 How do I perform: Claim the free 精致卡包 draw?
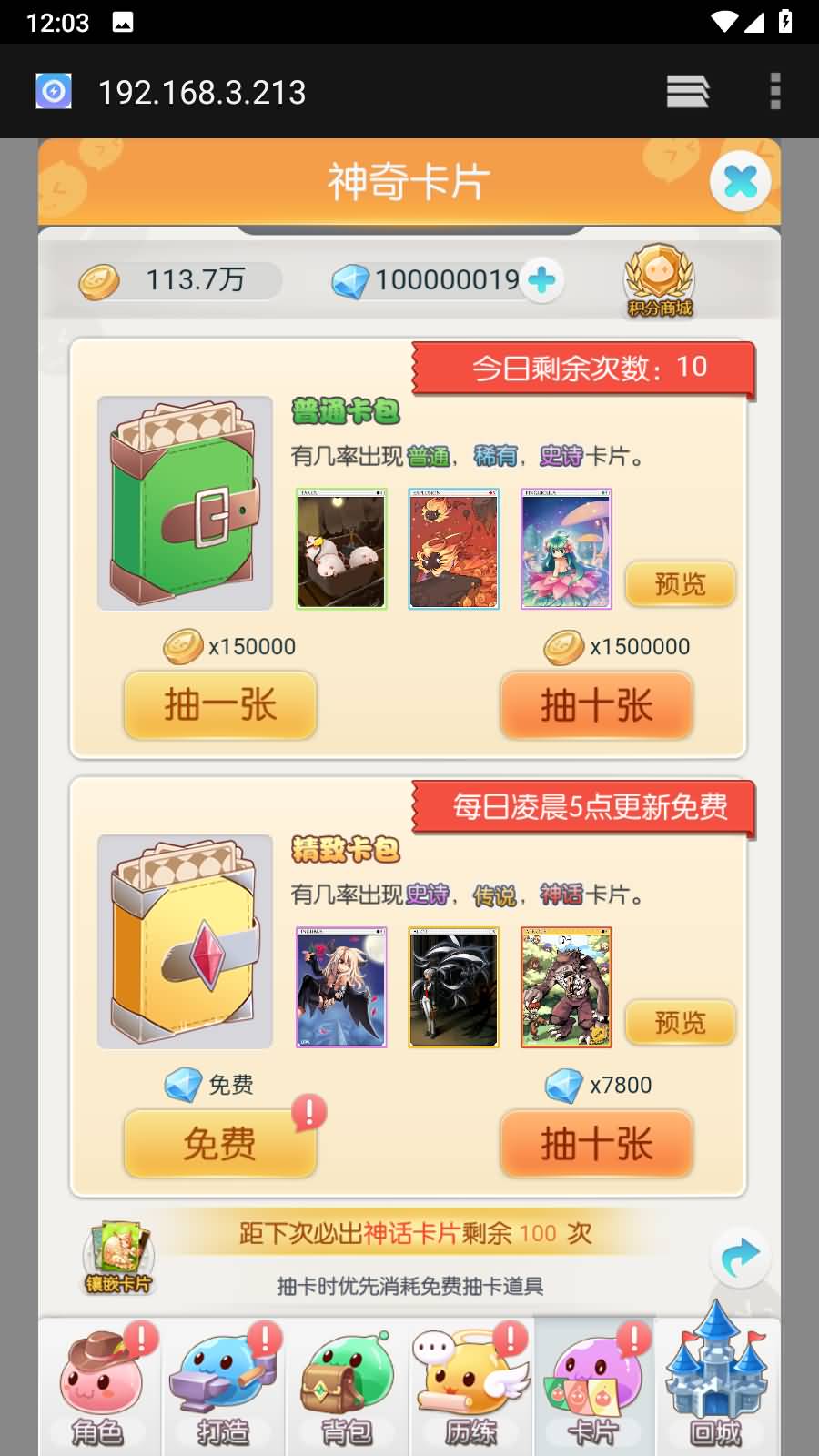click(220, 1144)
